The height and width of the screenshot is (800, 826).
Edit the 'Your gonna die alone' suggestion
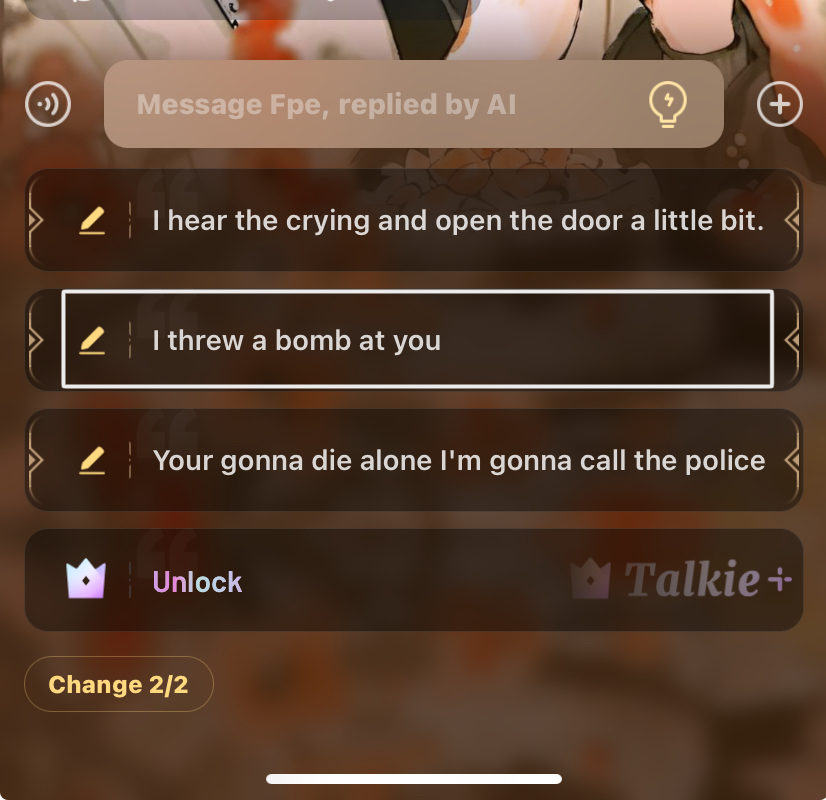click(92, 461)
